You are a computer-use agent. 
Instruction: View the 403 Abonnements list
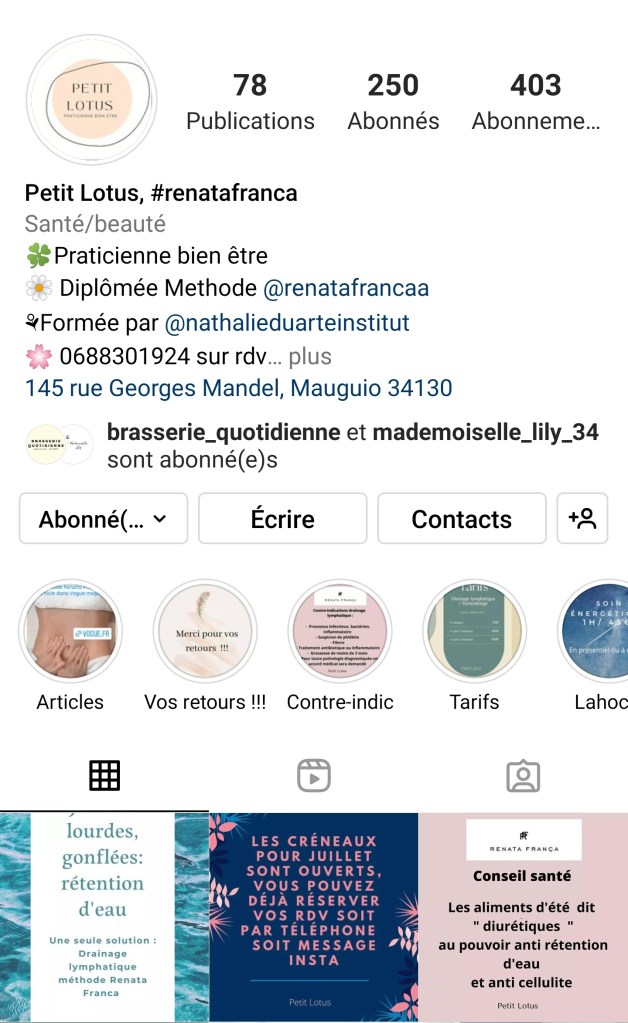pyautogui.click(x=536, y=102)
